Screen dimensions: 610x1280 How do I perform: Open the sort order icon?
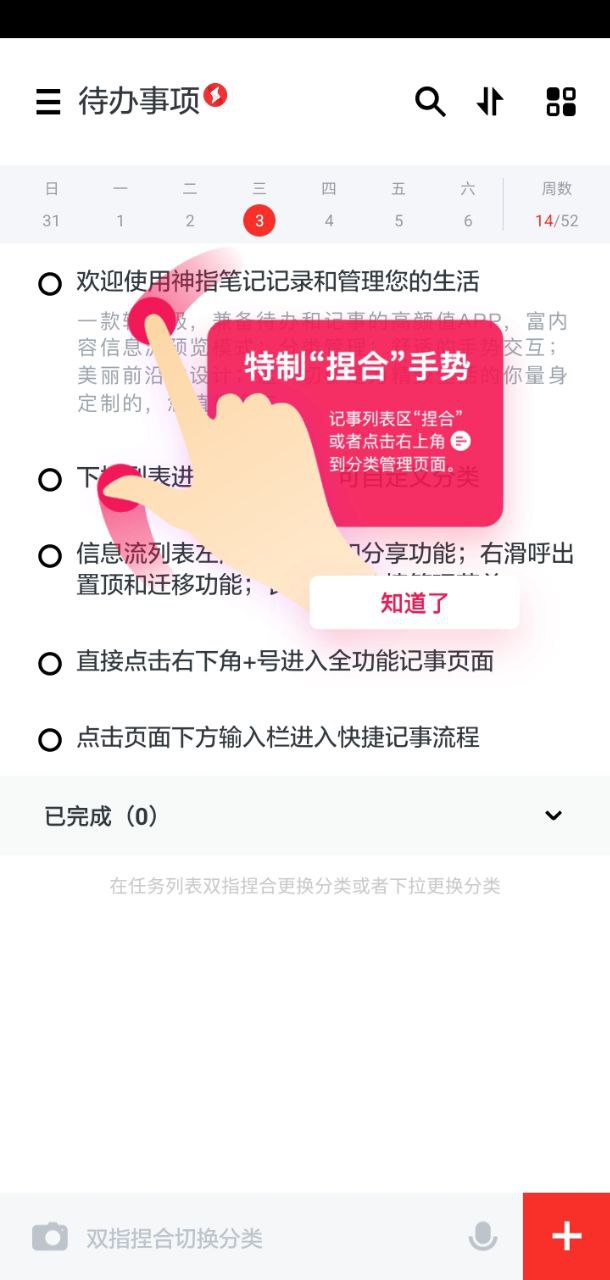click(x=490, y=102)
